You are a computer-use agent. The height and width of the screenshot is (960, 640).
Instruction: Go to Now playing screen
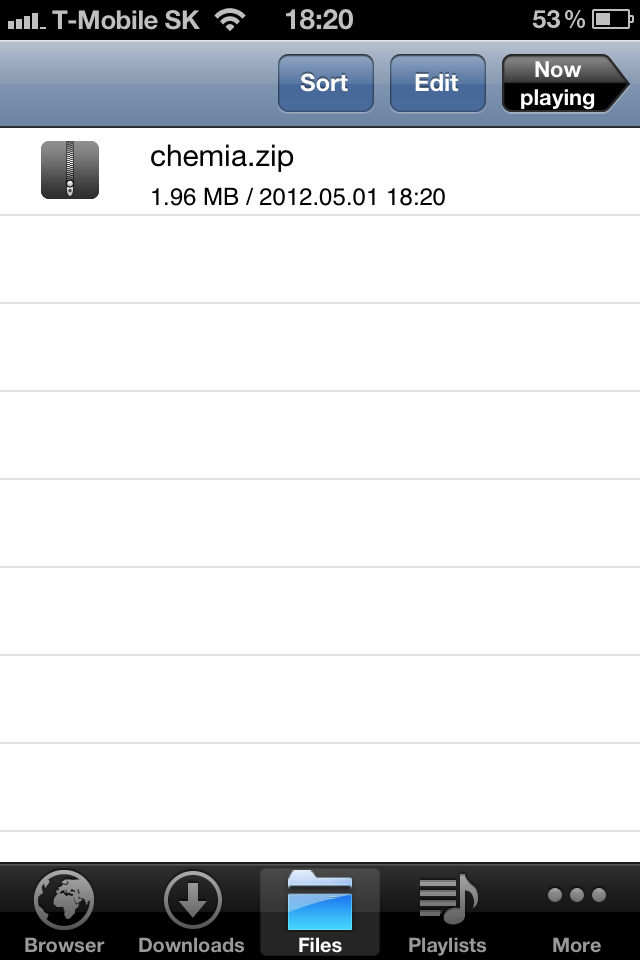558,83
